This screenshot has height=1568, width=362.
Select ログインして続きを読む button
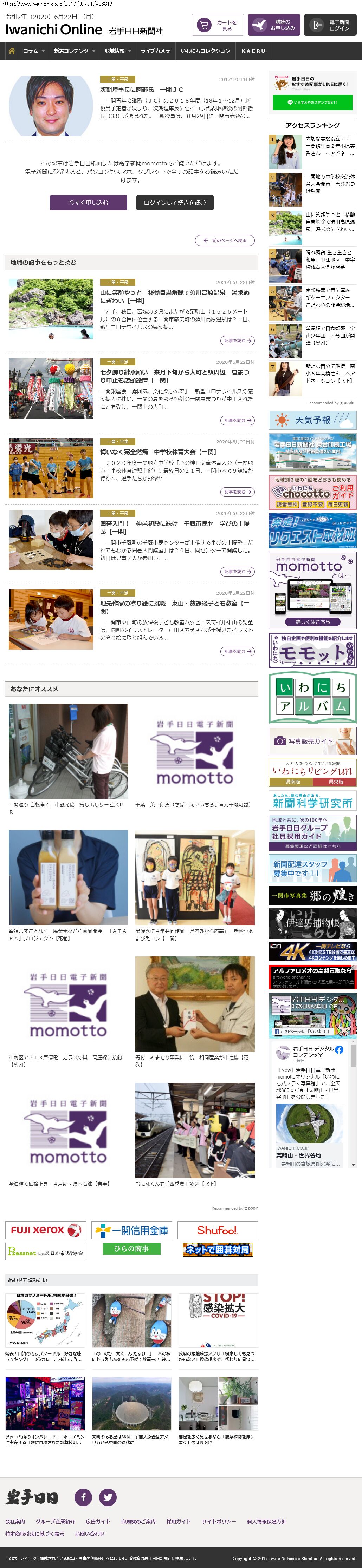pos(175,203)
